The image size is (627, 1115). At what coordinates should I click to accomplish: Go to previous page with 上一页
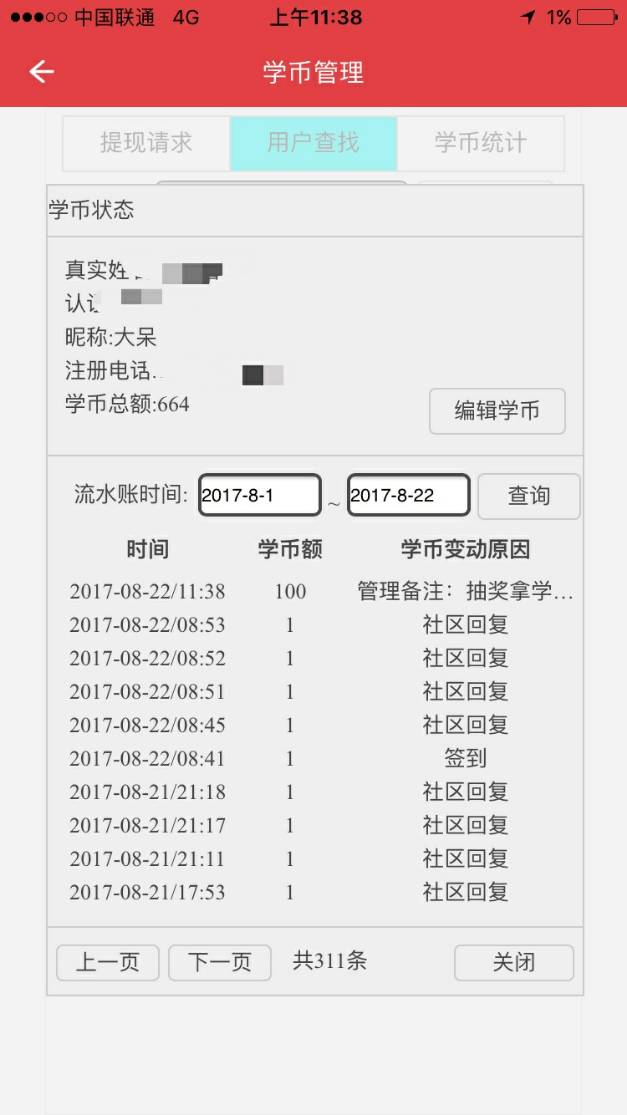pos(108,963)
